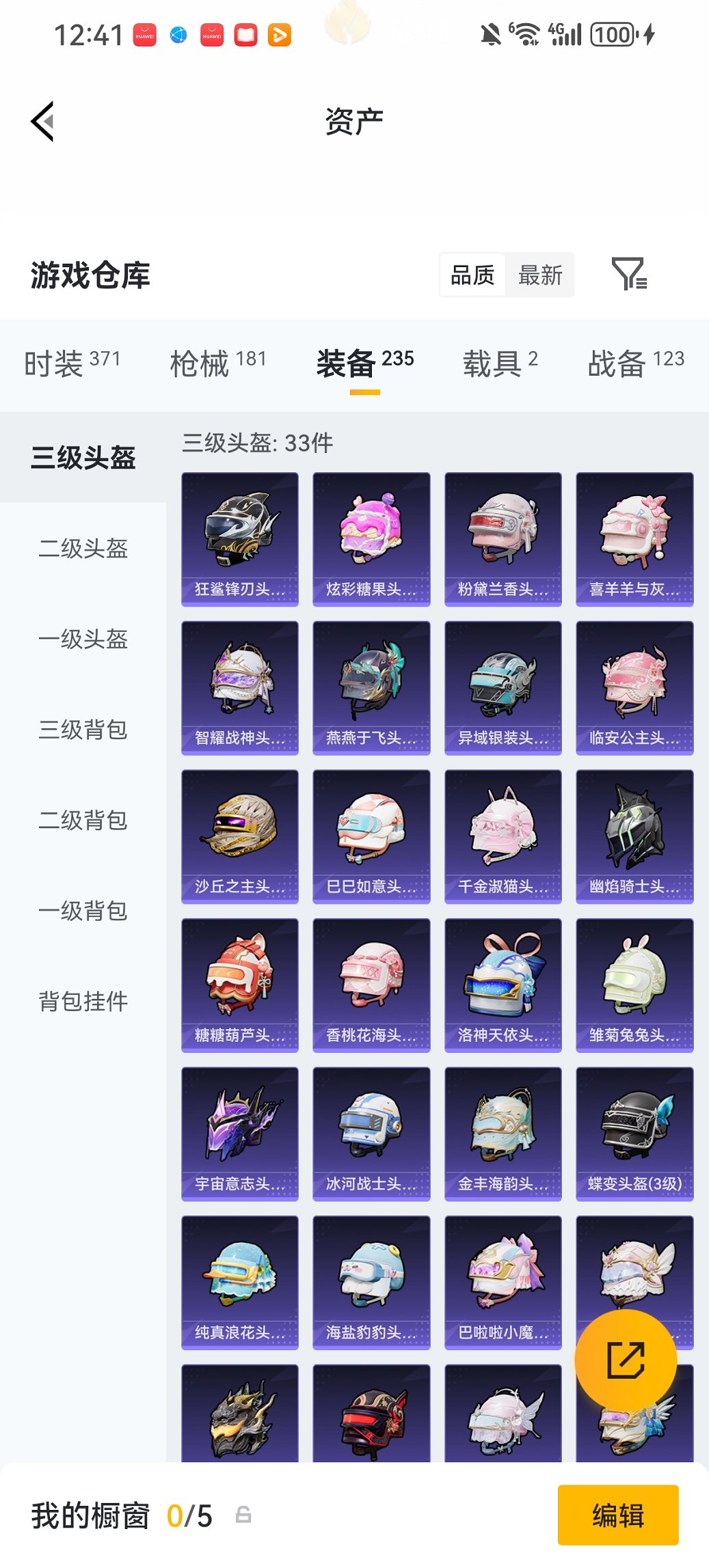709x1568 pixels.
Task: Expand the 三级背包 category
Action: pyautogui.click(x=83, y=731)
